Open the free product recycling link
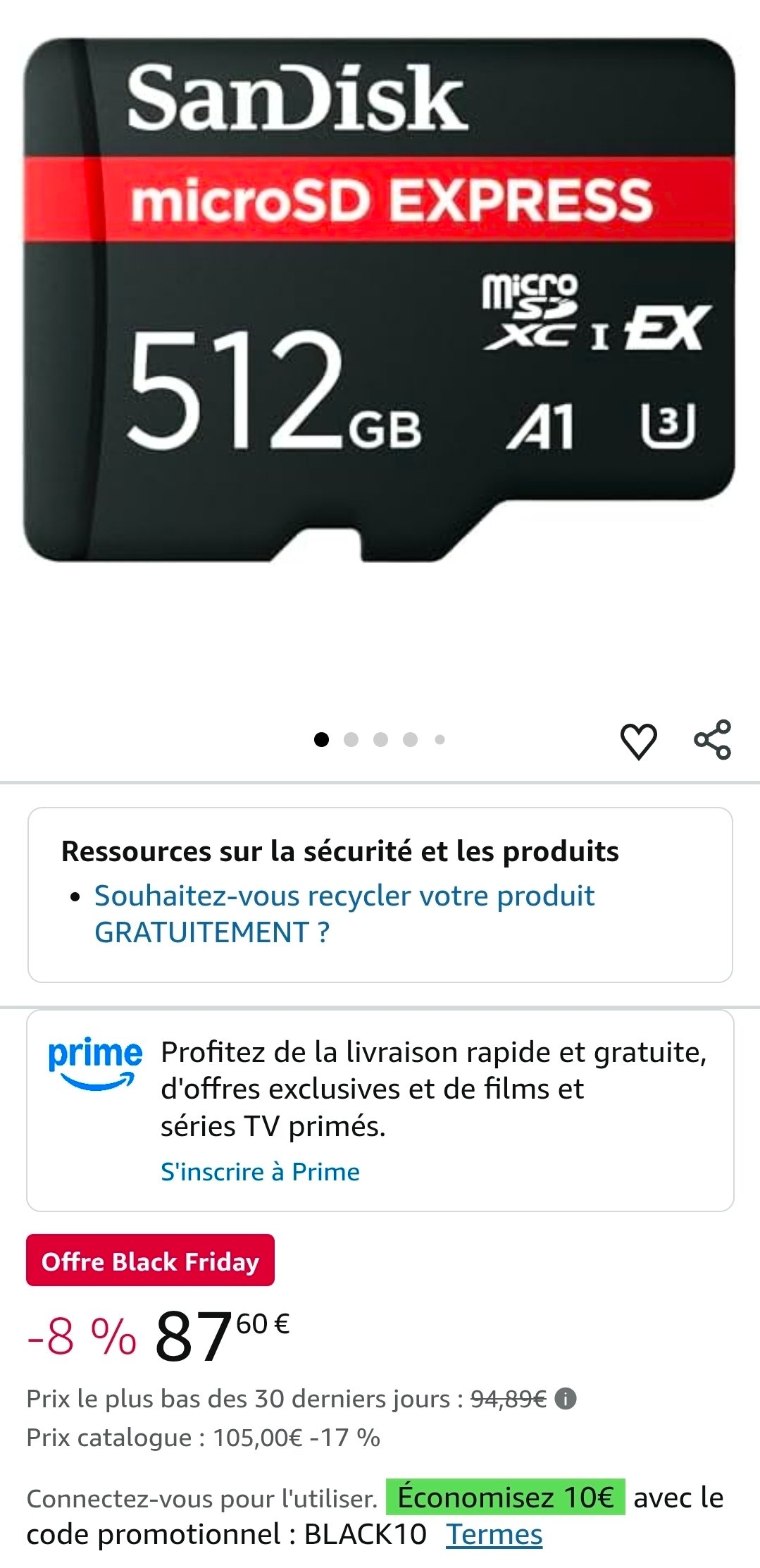760x1568 pixels. 344,913
